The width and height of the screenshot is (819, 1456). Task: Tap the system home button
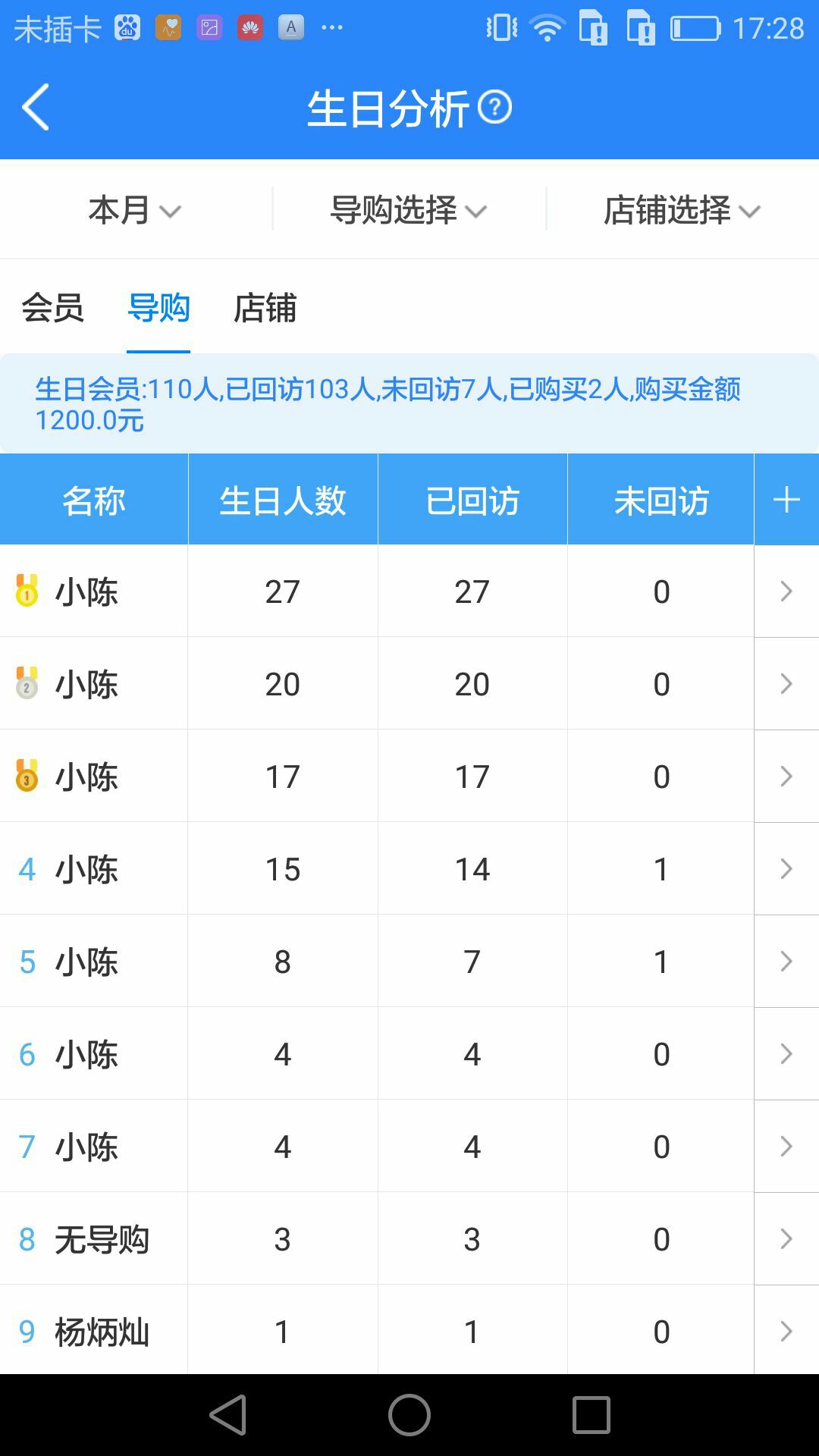pos(409,1415)
